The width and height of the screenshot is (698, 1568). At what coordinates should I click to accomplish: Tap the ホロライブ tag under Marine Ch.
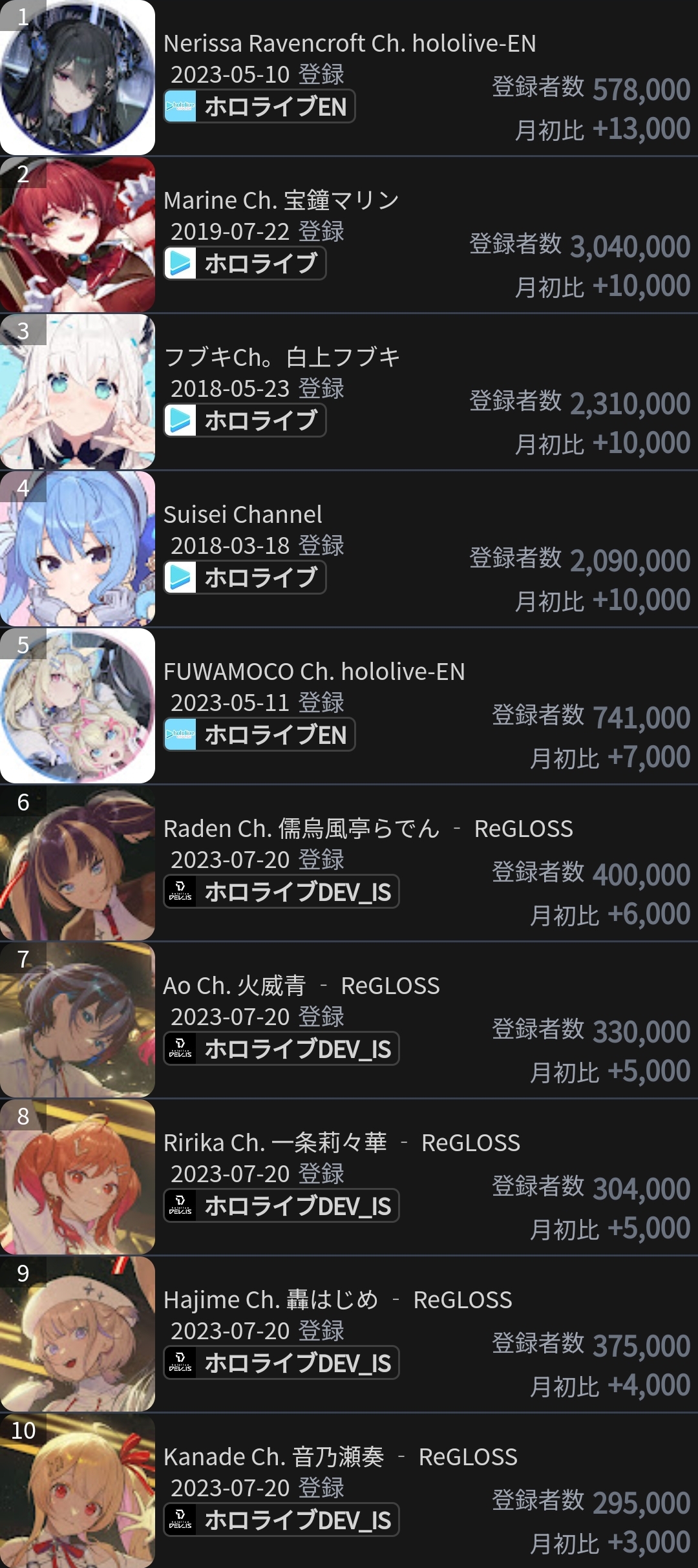tap(245, 263)
